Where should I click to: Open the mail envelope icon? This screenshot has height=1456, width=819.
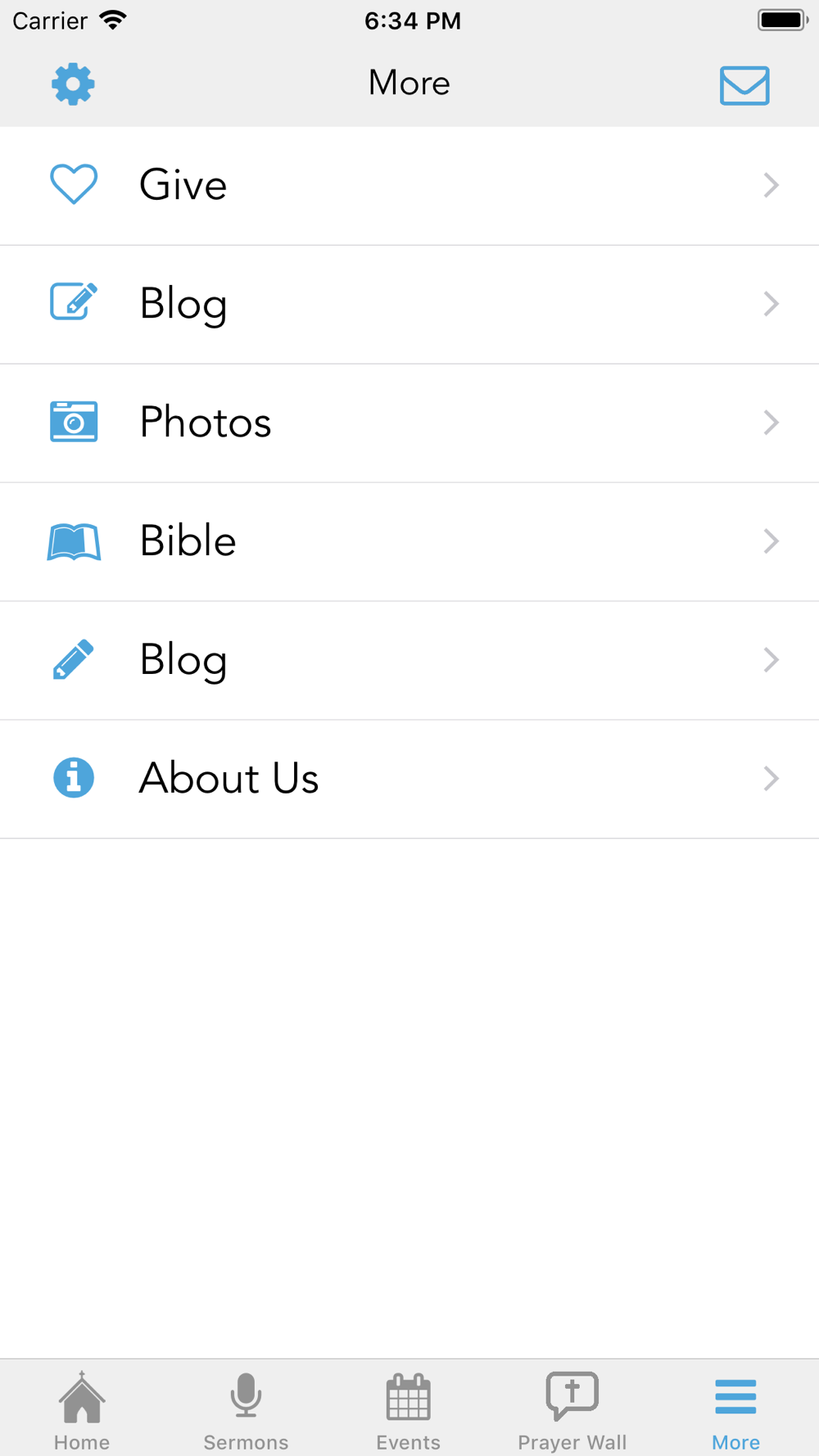[x=744, y=85]
